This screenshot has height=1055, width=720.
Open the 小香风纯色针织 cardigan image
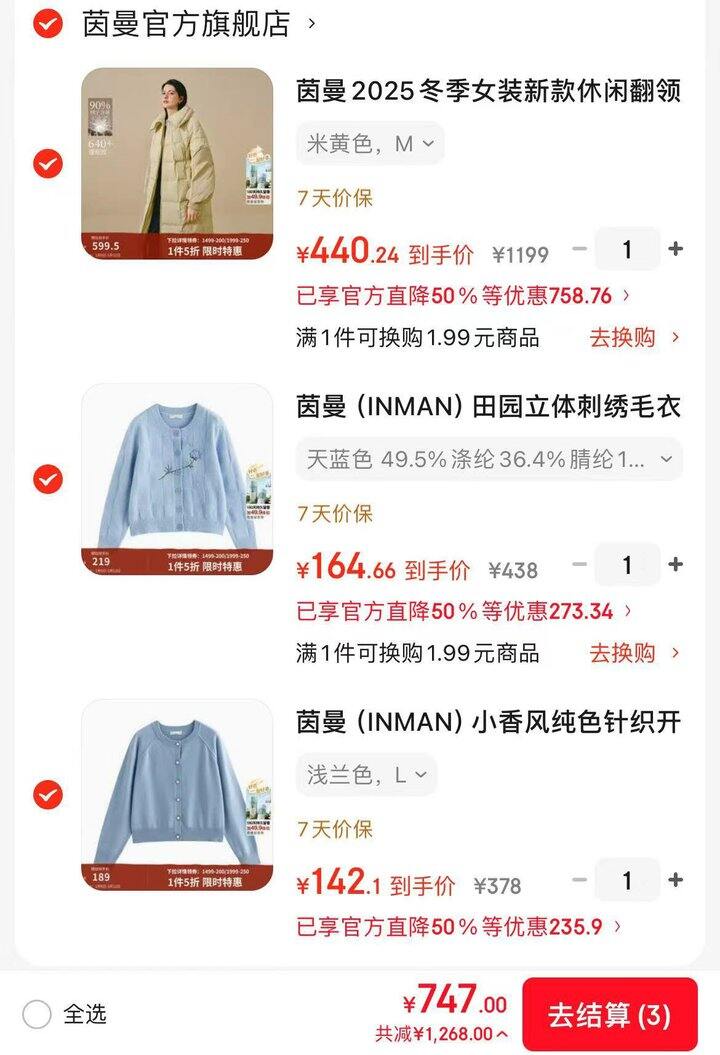click(177, 795)
